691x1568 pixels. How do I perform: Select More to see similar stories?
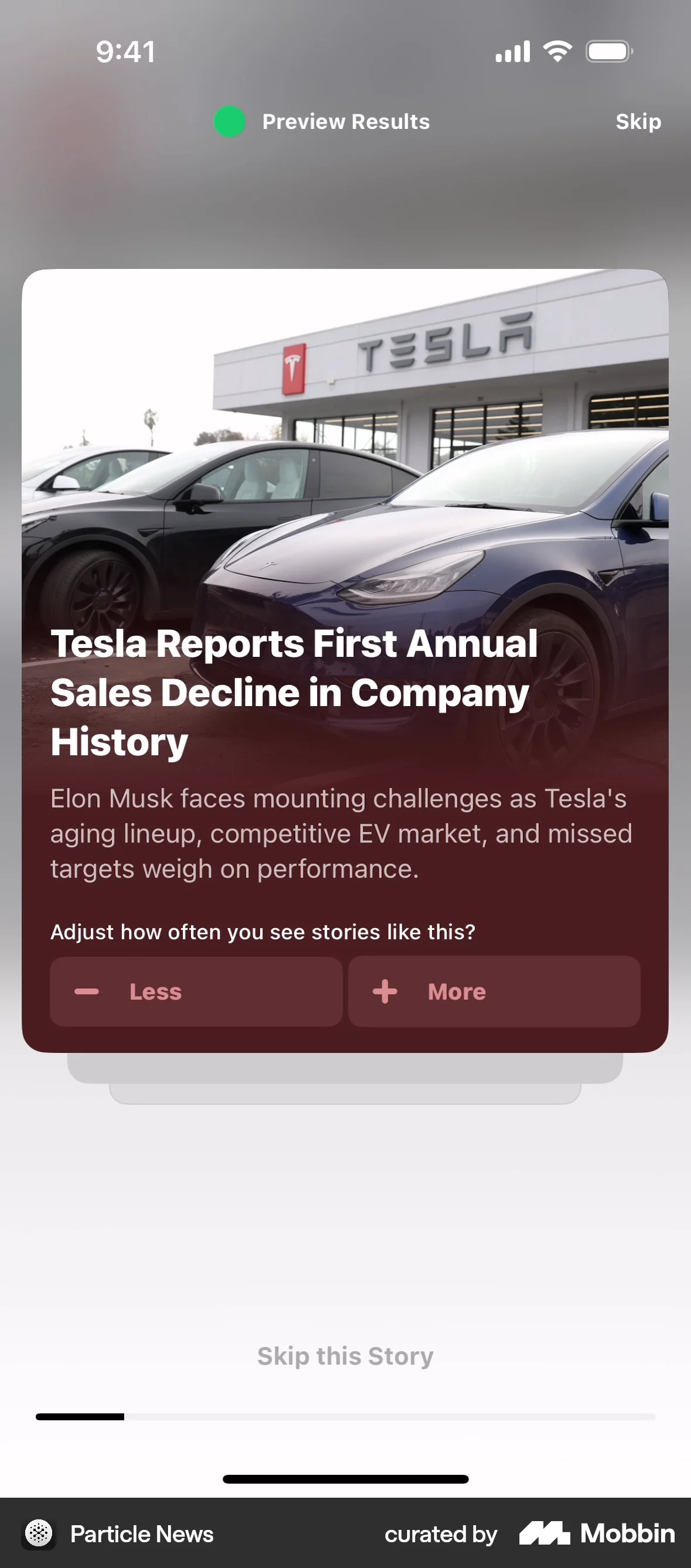tap(494, 991)
